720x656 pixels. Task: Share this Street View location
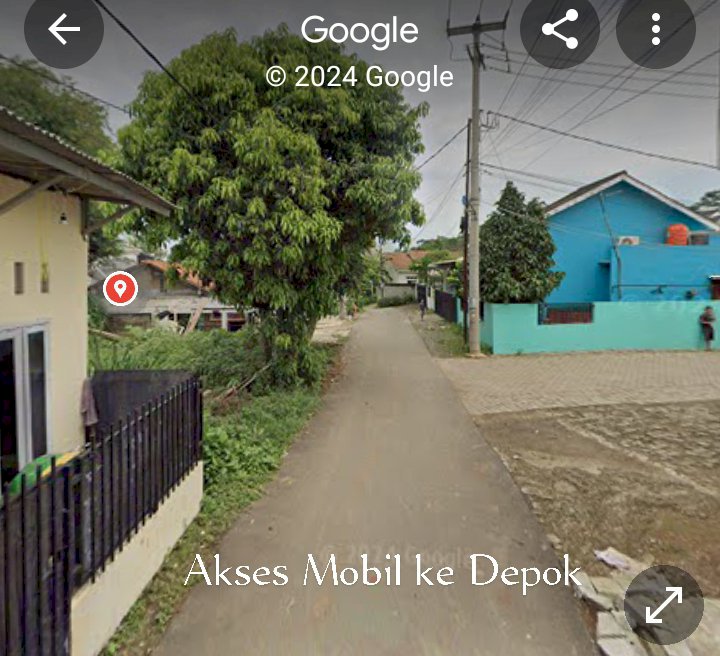pos(560,29)
